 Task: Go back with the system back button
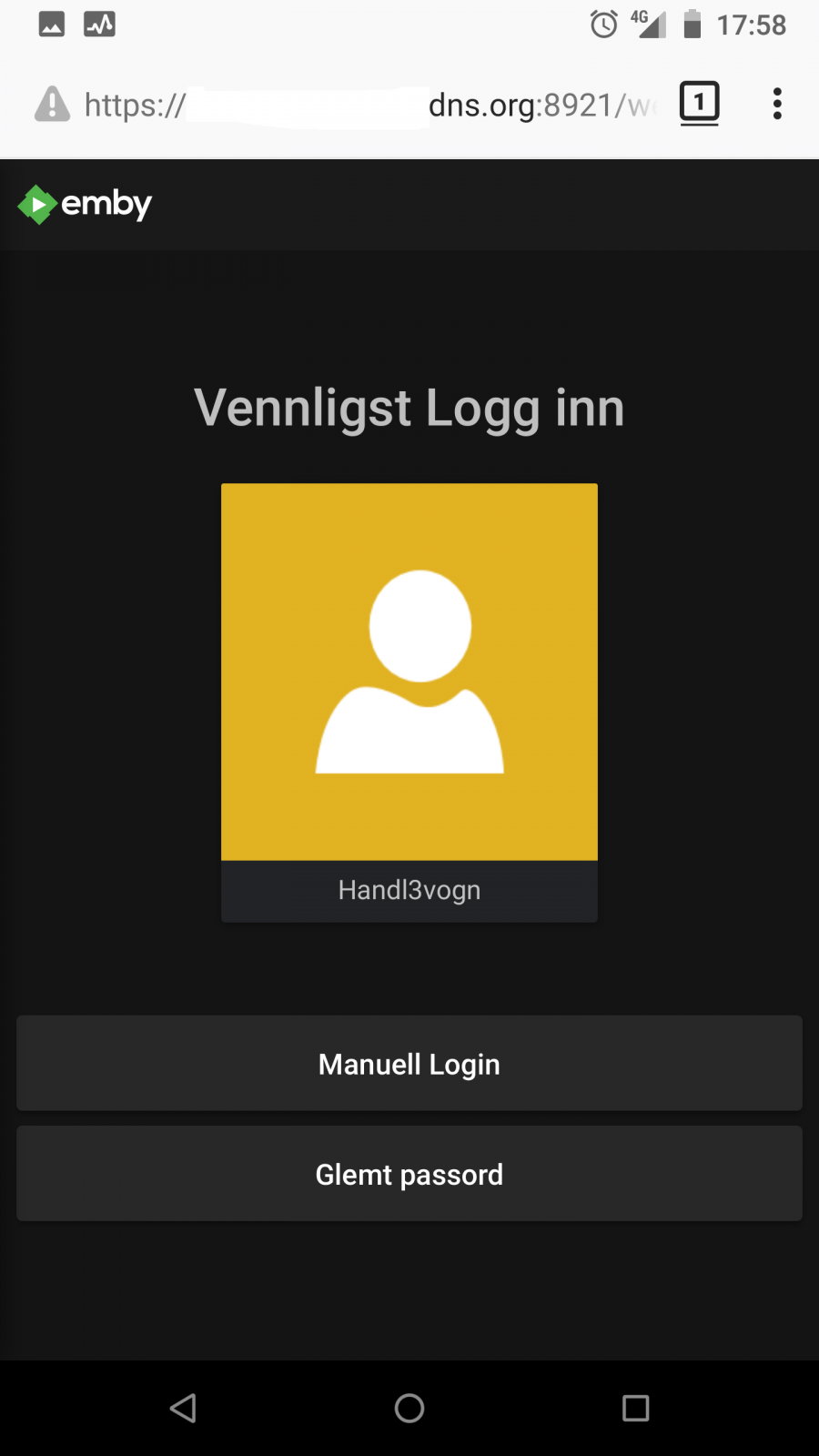(x=183, y=1408)
